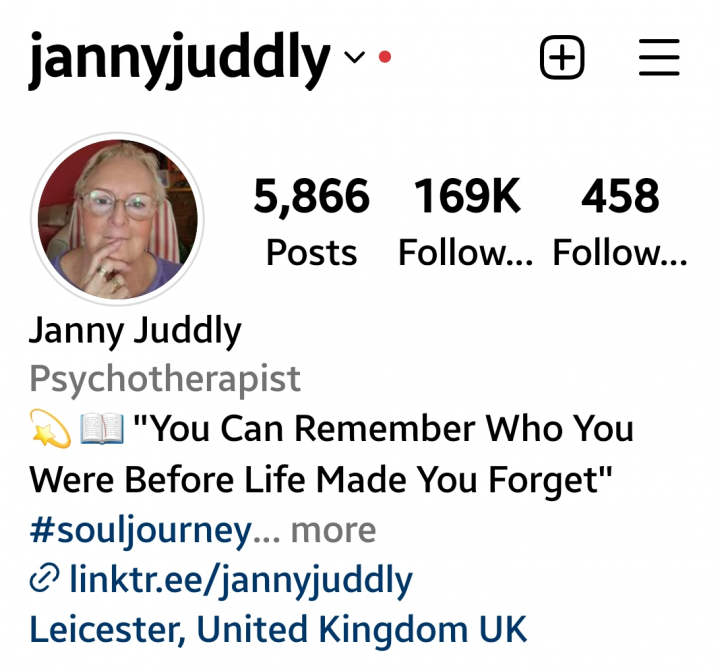View Janny Juddly's profile picture
The height and width of the screenshot is (672, 720).
coord(118,219)
